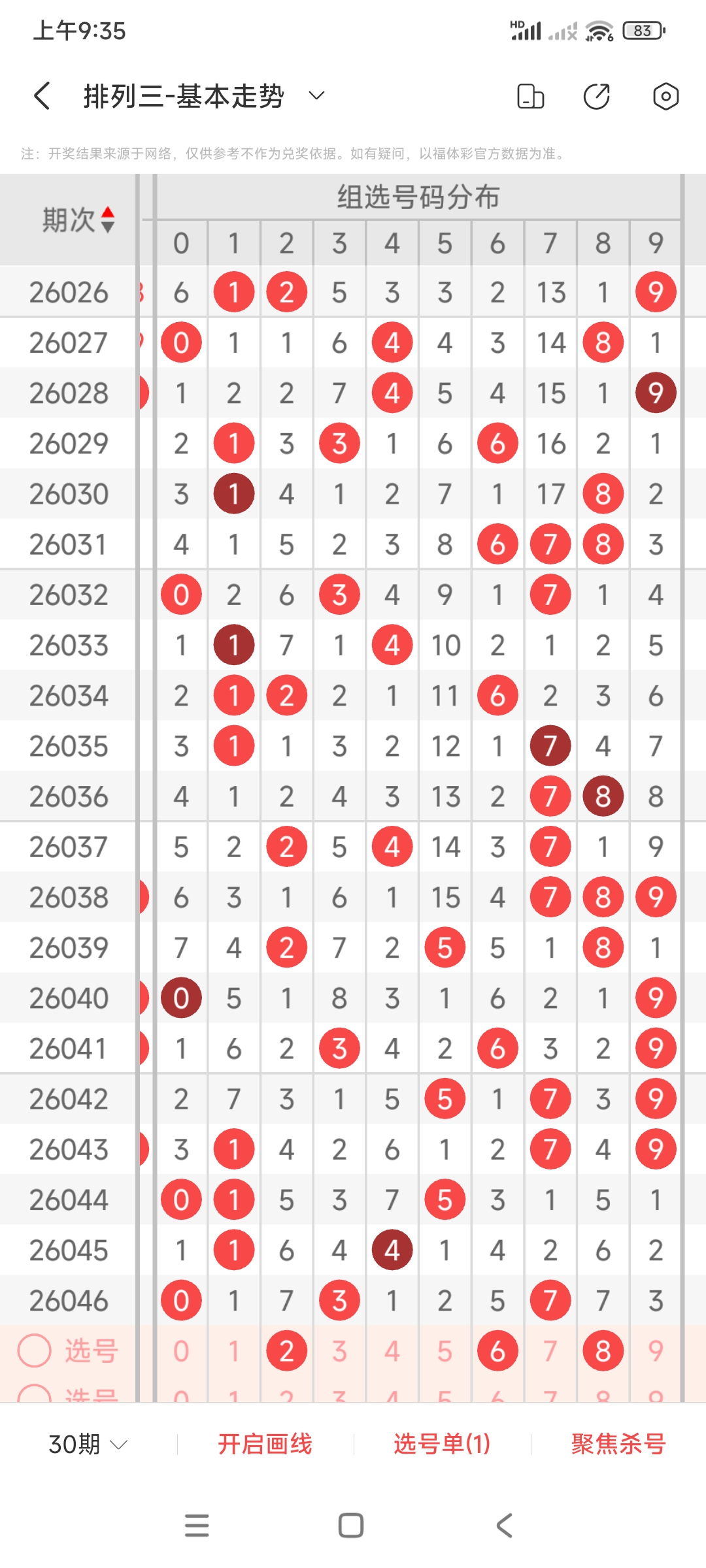
Task: Pick number 0 in the 选号 row
Action: click(181, 1350)
